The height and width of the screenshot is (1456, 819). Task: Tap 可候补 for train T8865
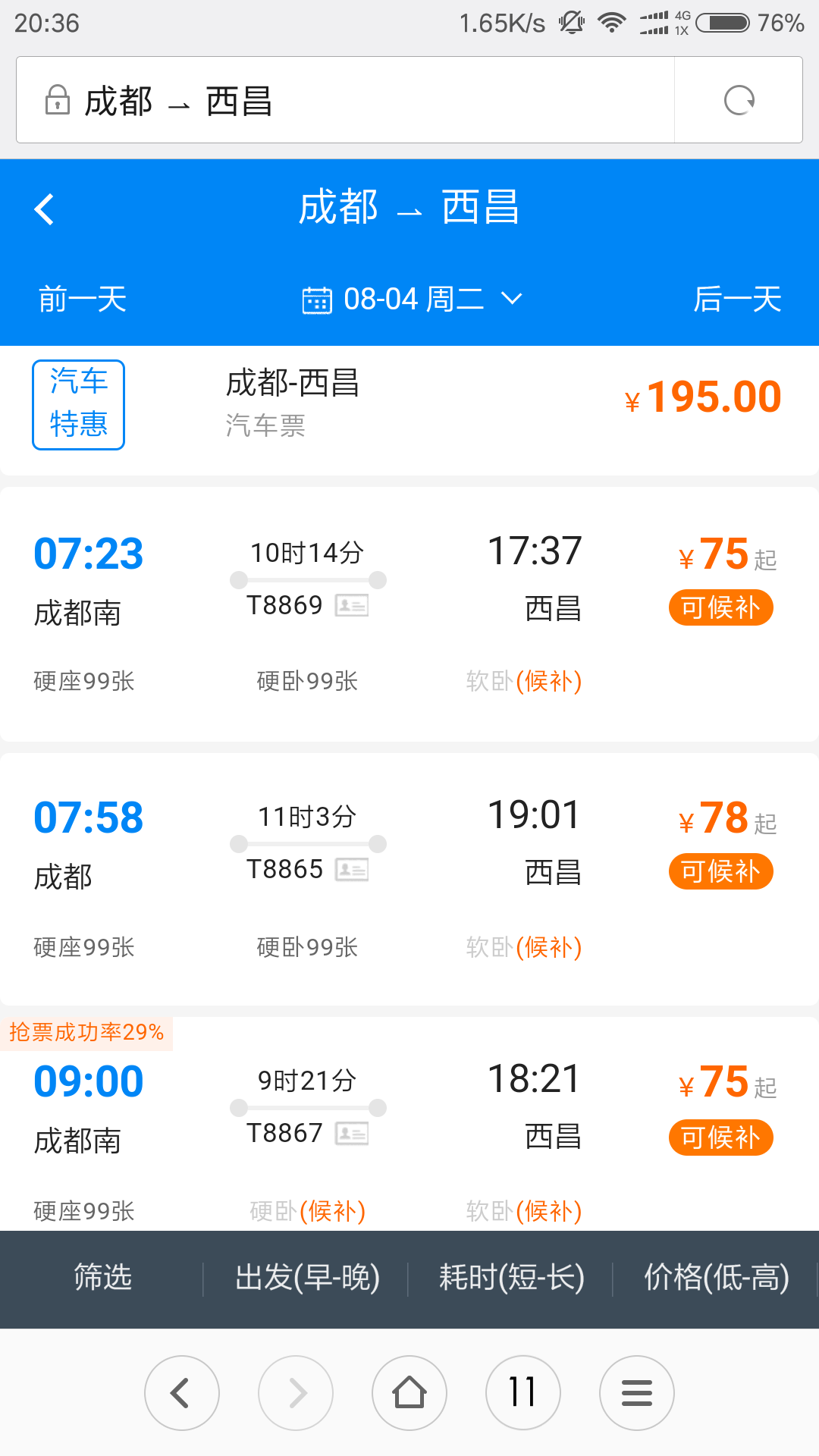tap(720, 871)
